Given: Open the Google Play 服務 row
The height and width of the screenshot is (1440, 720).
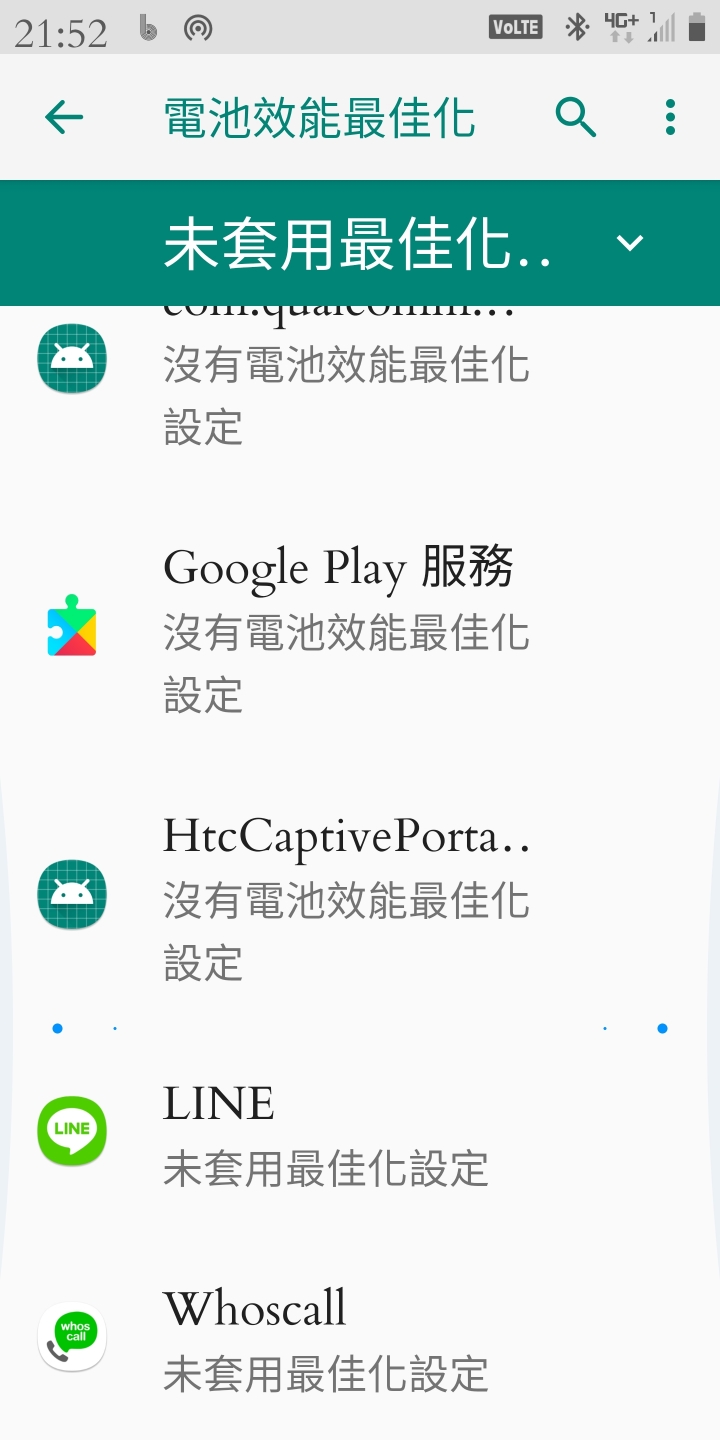Looking at the screenshot, I should click(360, 630).
